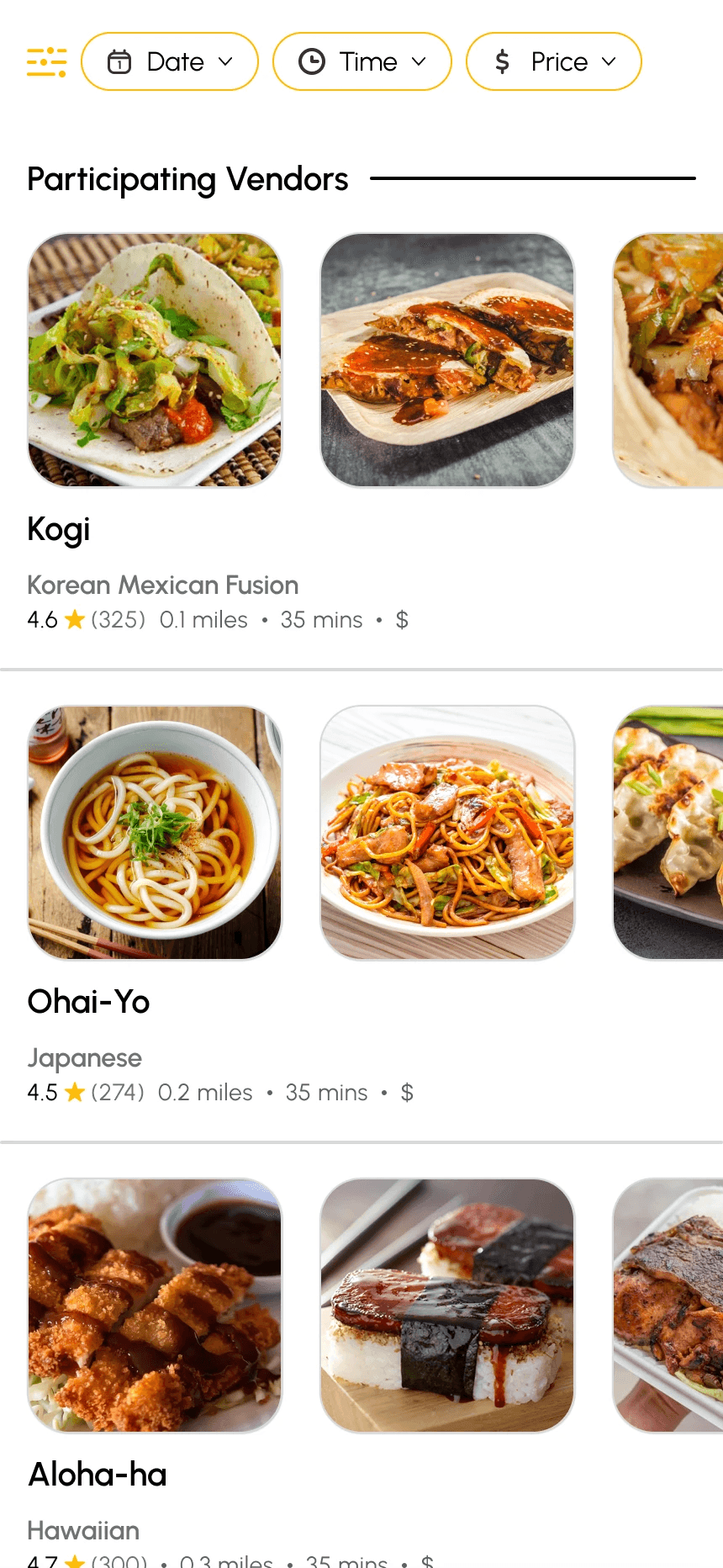Open the Ohai-Yo vendor listing

(x=89, y=1003)
